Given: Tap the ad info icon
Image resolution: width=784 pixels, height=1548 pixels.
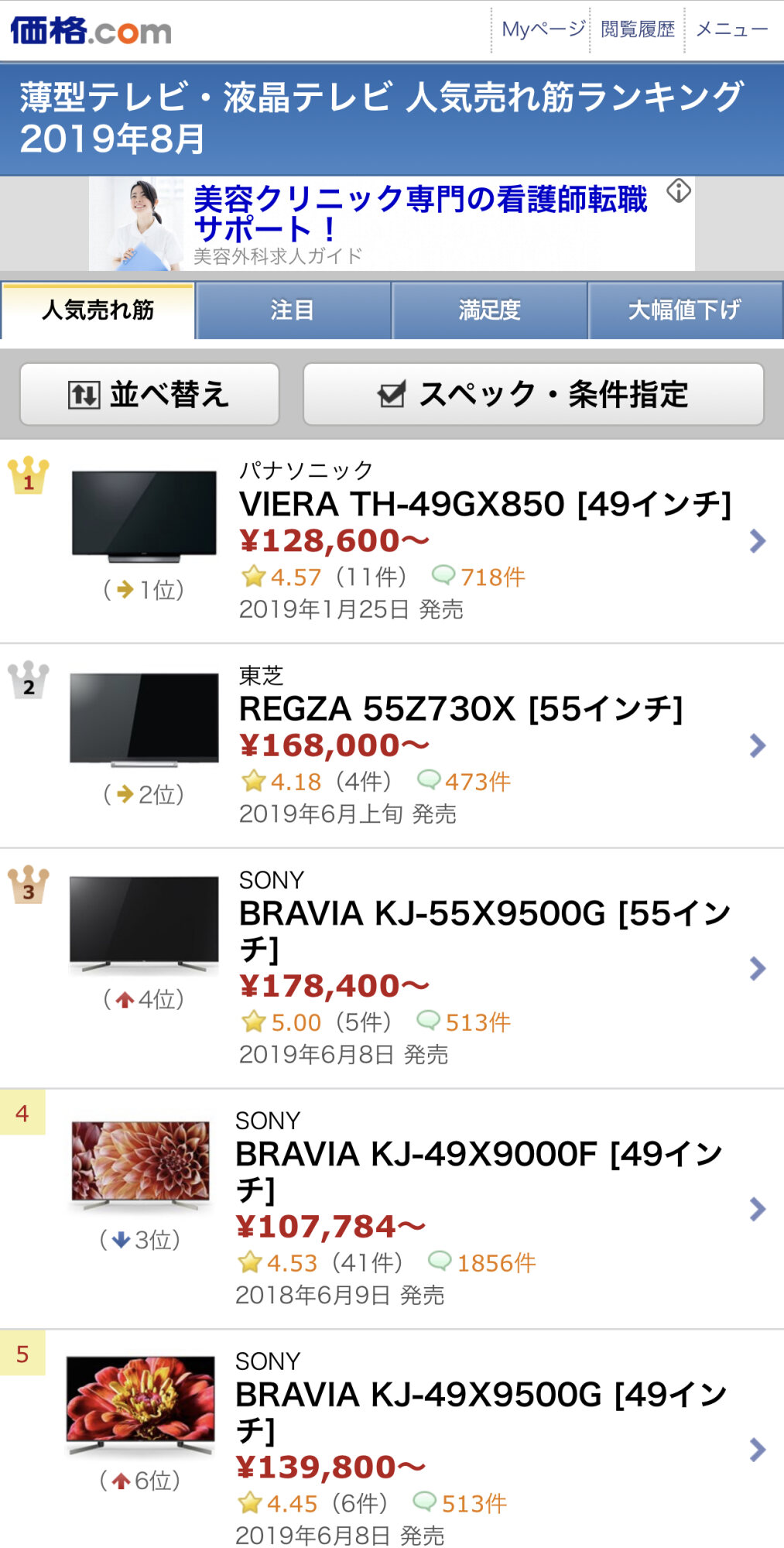Looking at the screenshot, I should point(679,190).
